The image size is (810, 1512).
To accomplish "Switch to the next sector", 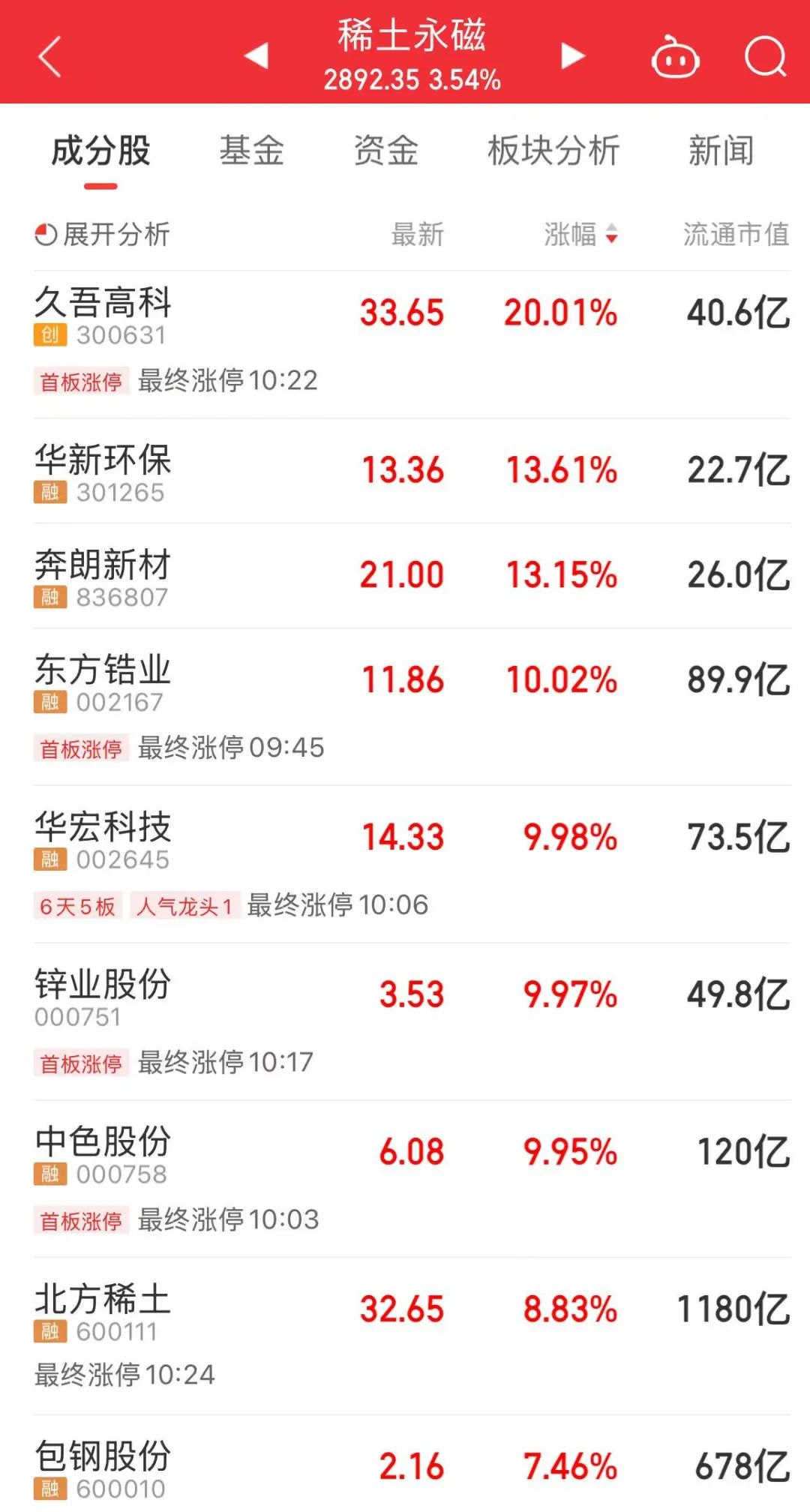I will pyautogui.click(x=572, y=55).
